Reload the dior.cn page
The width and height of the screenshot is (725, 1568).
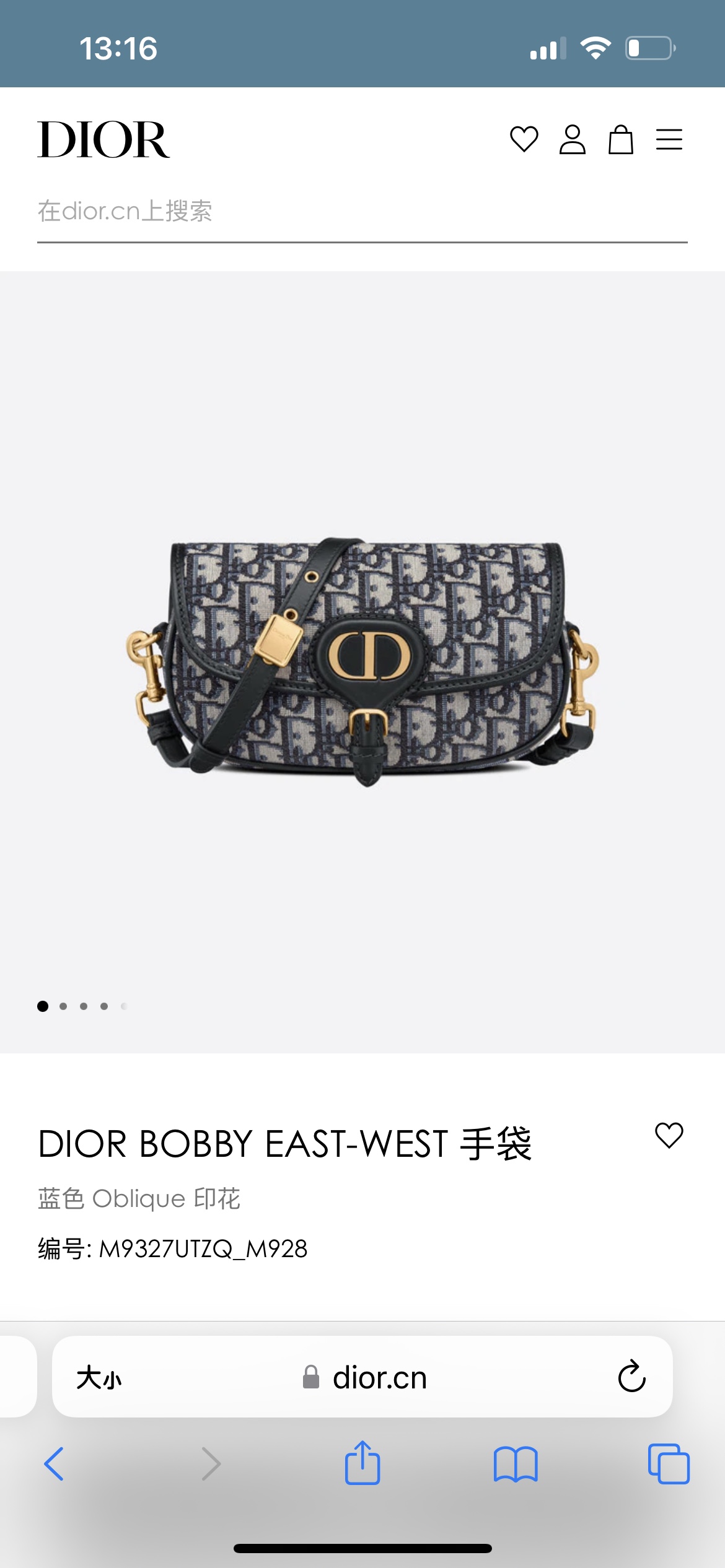[631, 1377]
